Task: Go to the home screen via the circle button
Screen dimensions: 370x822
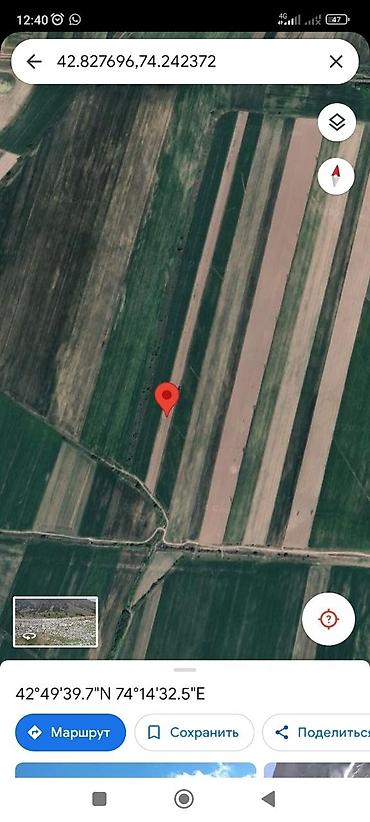Action: tap(183, 799)
